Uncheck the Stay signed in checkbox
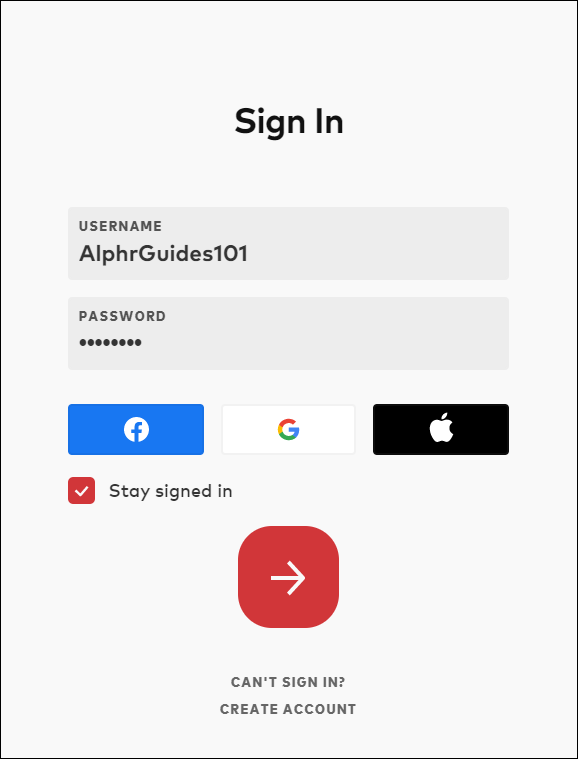Screen dimensions: 578x759 pos(81,491)
